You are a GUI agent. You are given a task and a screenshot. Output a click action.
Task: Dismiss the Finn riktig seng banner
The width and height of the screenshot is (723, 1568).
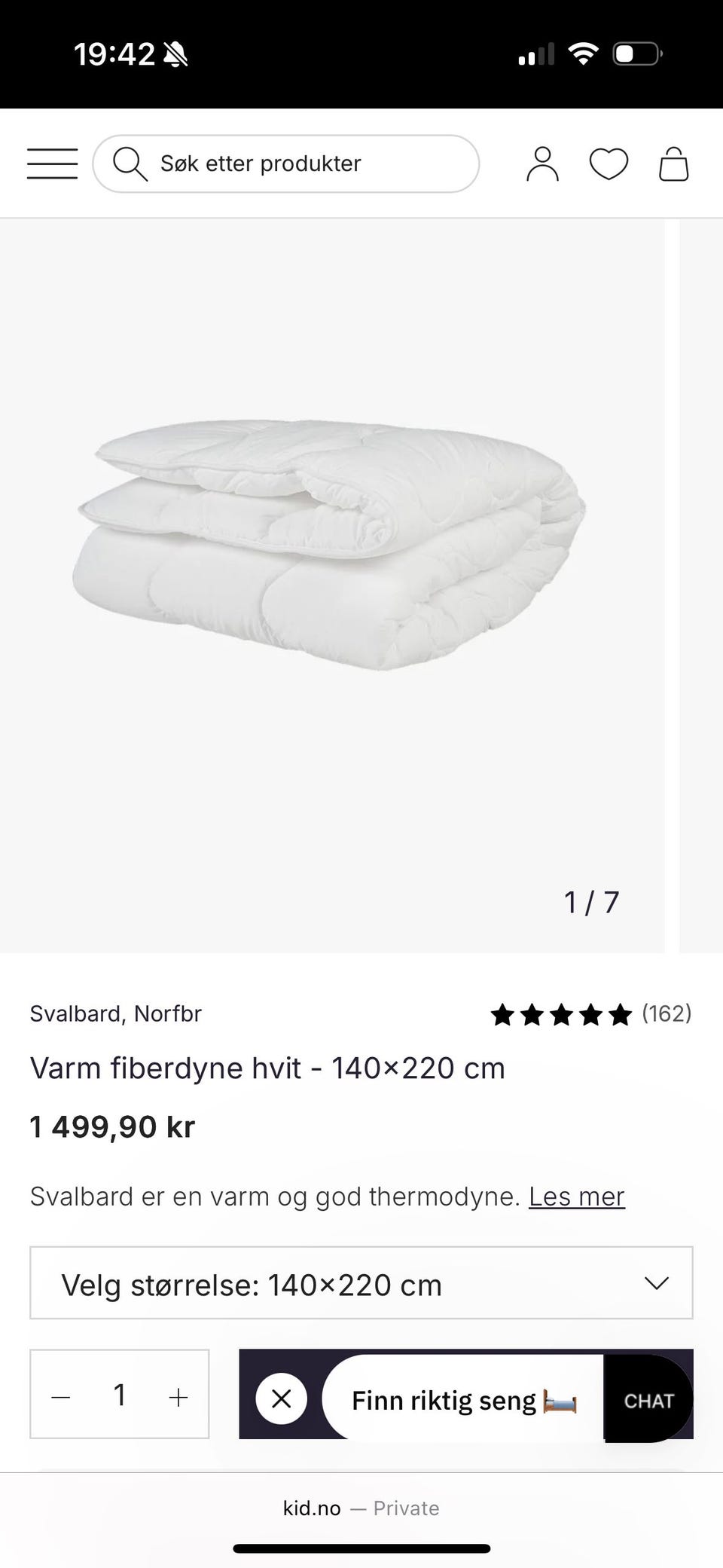281,1399
